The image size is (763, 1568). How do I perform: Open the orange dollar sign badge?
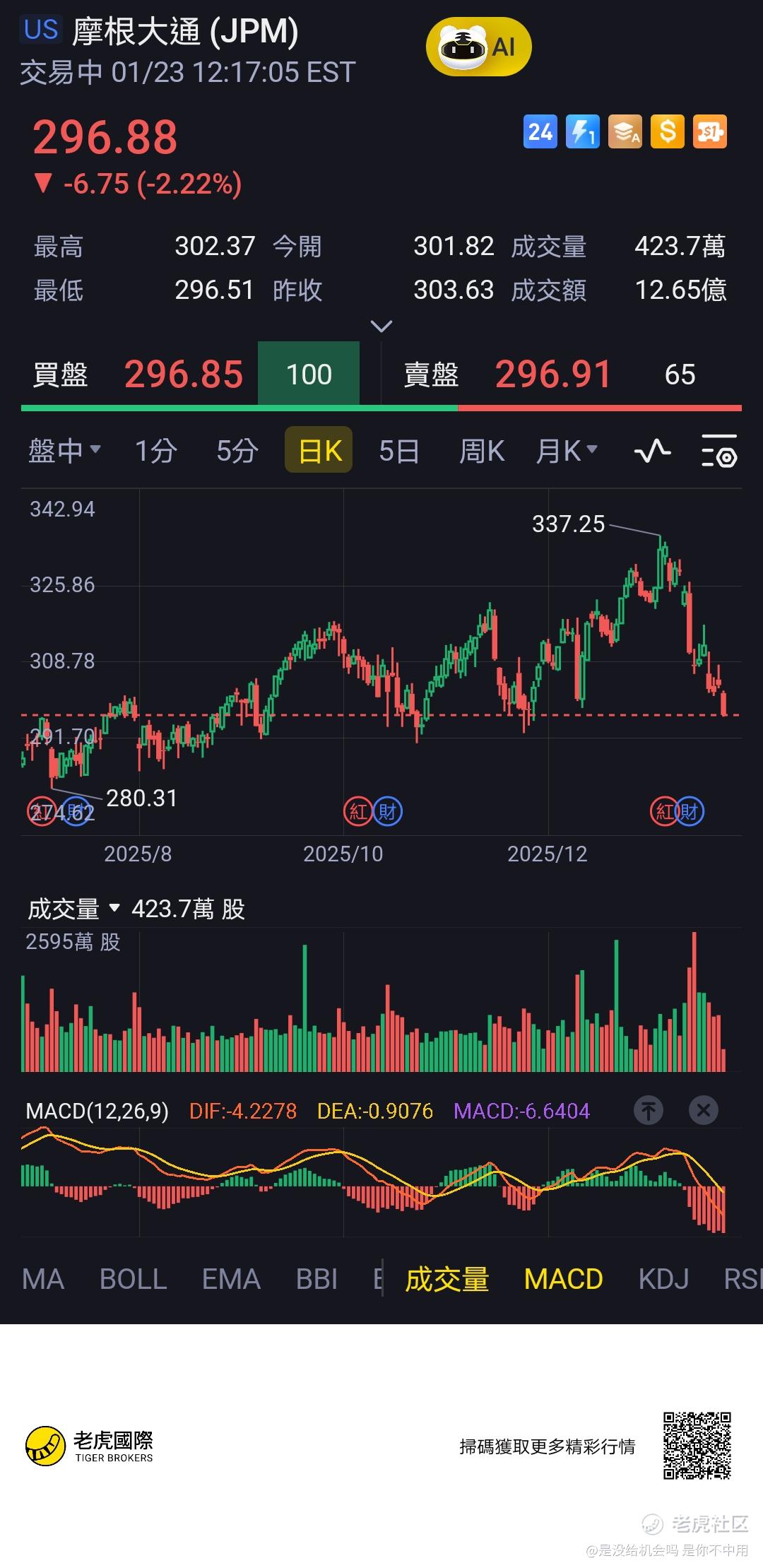coord(668,132)
